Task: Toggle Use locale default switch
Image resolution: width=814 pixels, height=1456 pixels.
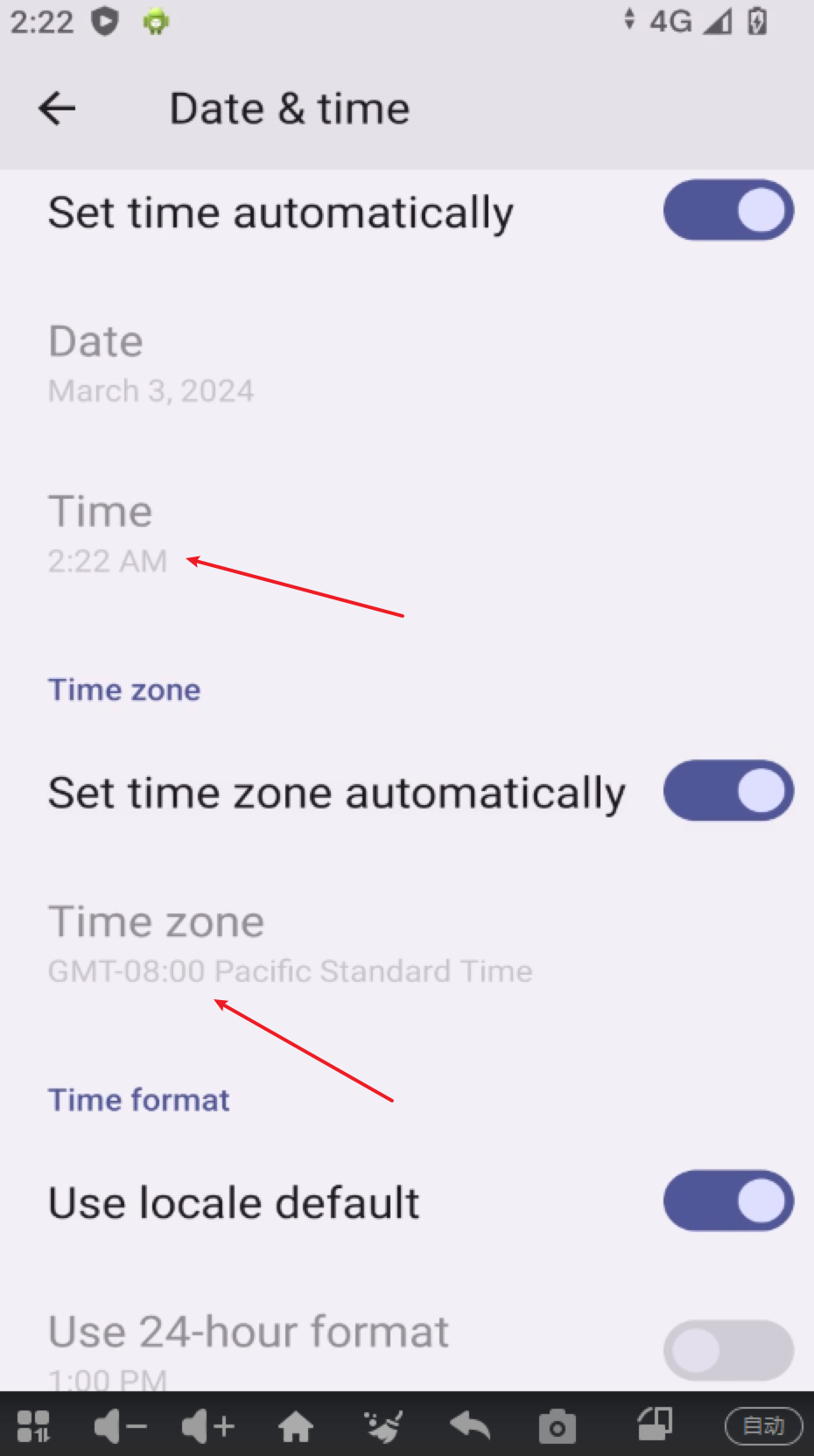Action: (x=728, y=1201)
